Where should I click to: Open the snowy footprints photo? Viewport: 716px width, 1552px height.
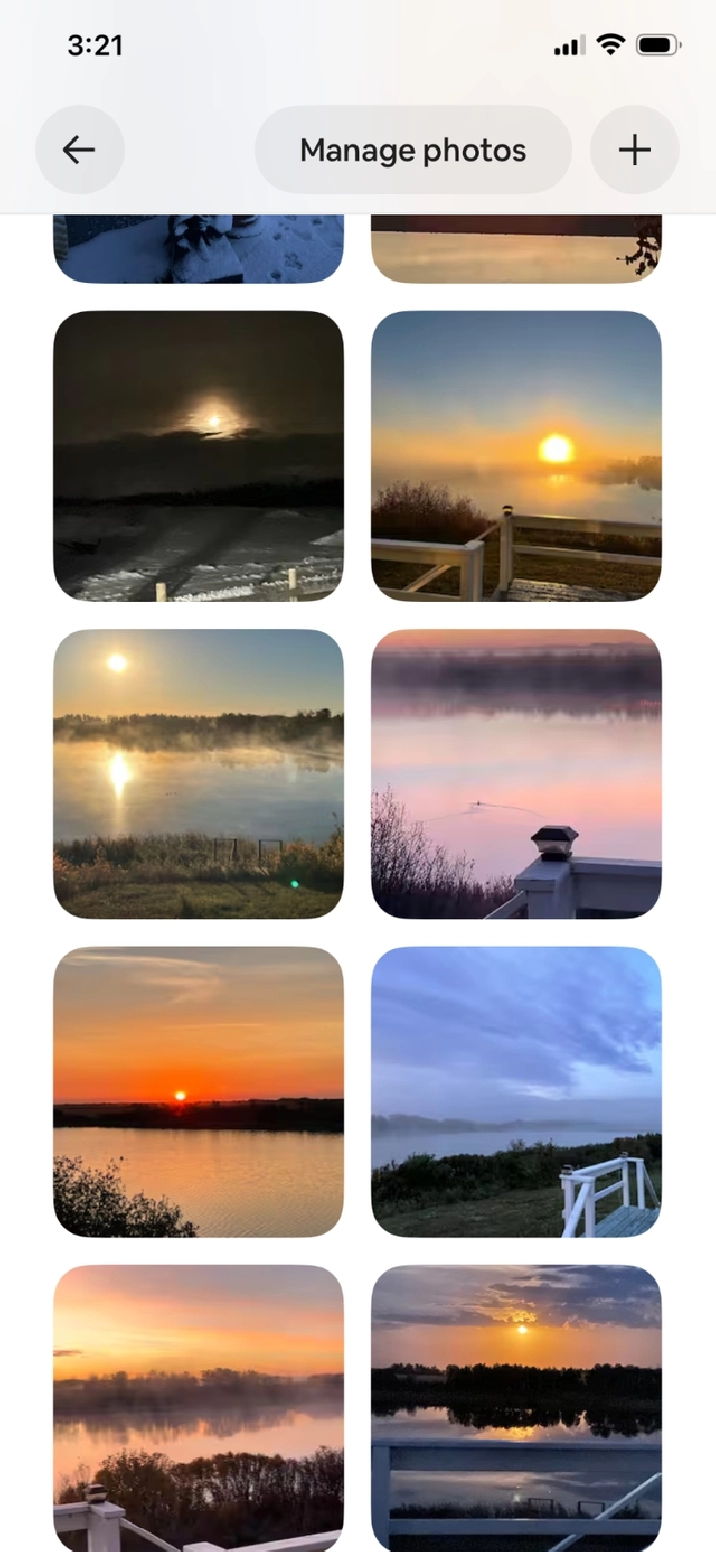pyautogui.click(x=198, y=250)
